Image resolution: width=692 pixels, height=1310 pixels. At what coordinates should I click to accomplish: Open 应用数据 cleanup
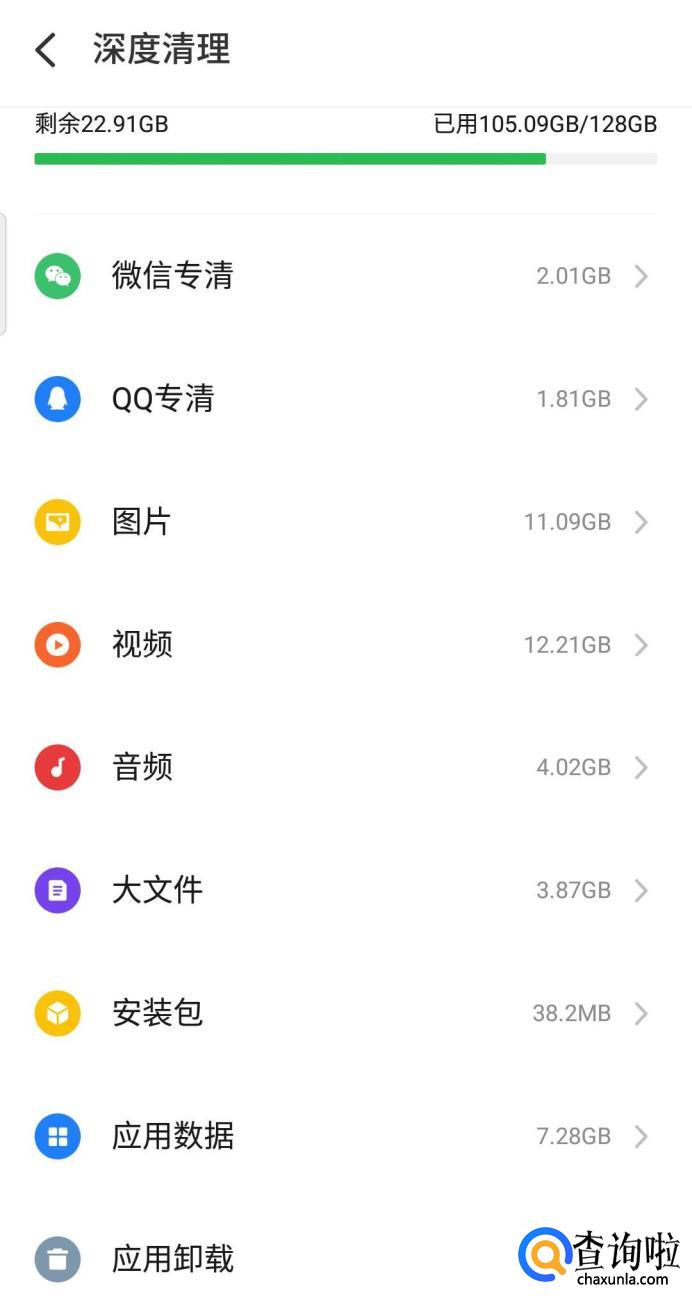coord(345,1136)
